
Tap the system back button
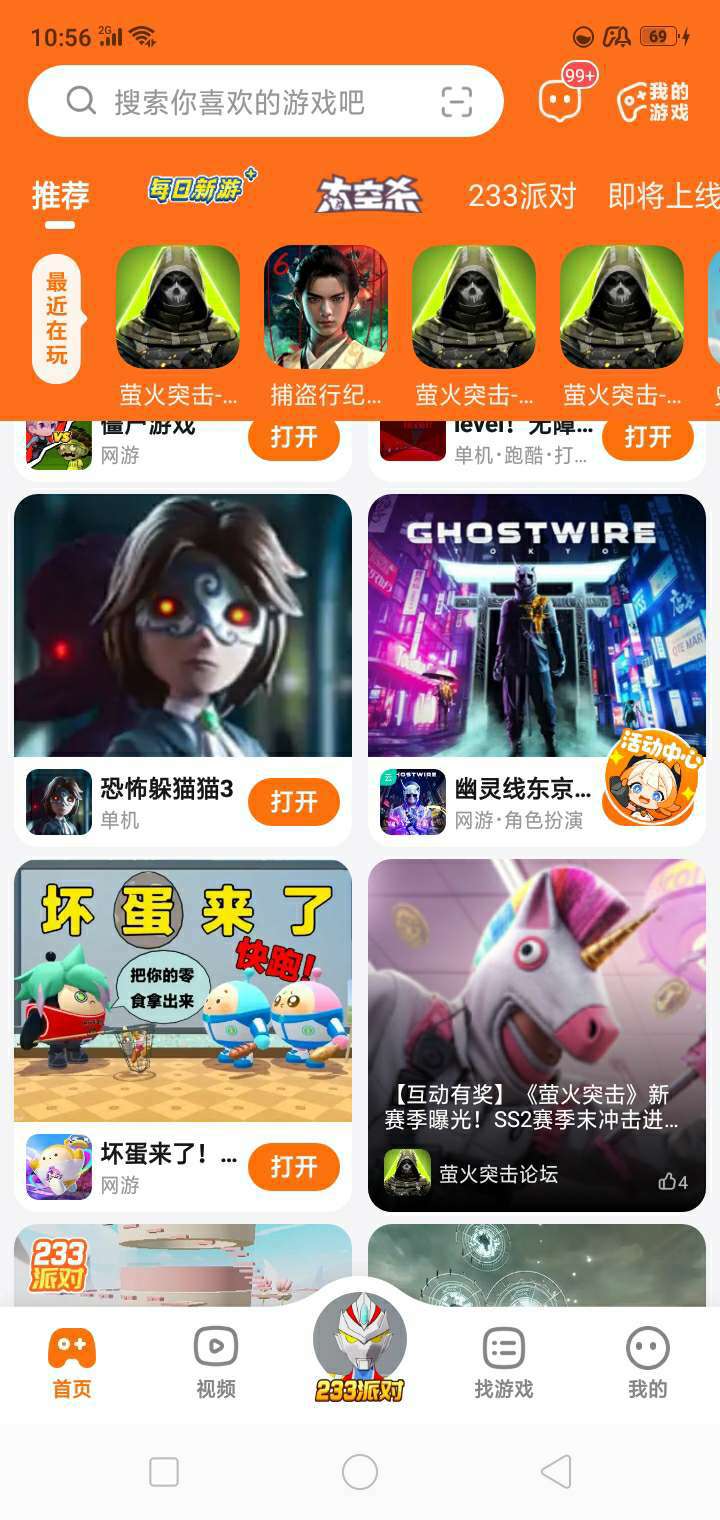click(556, 1471)
